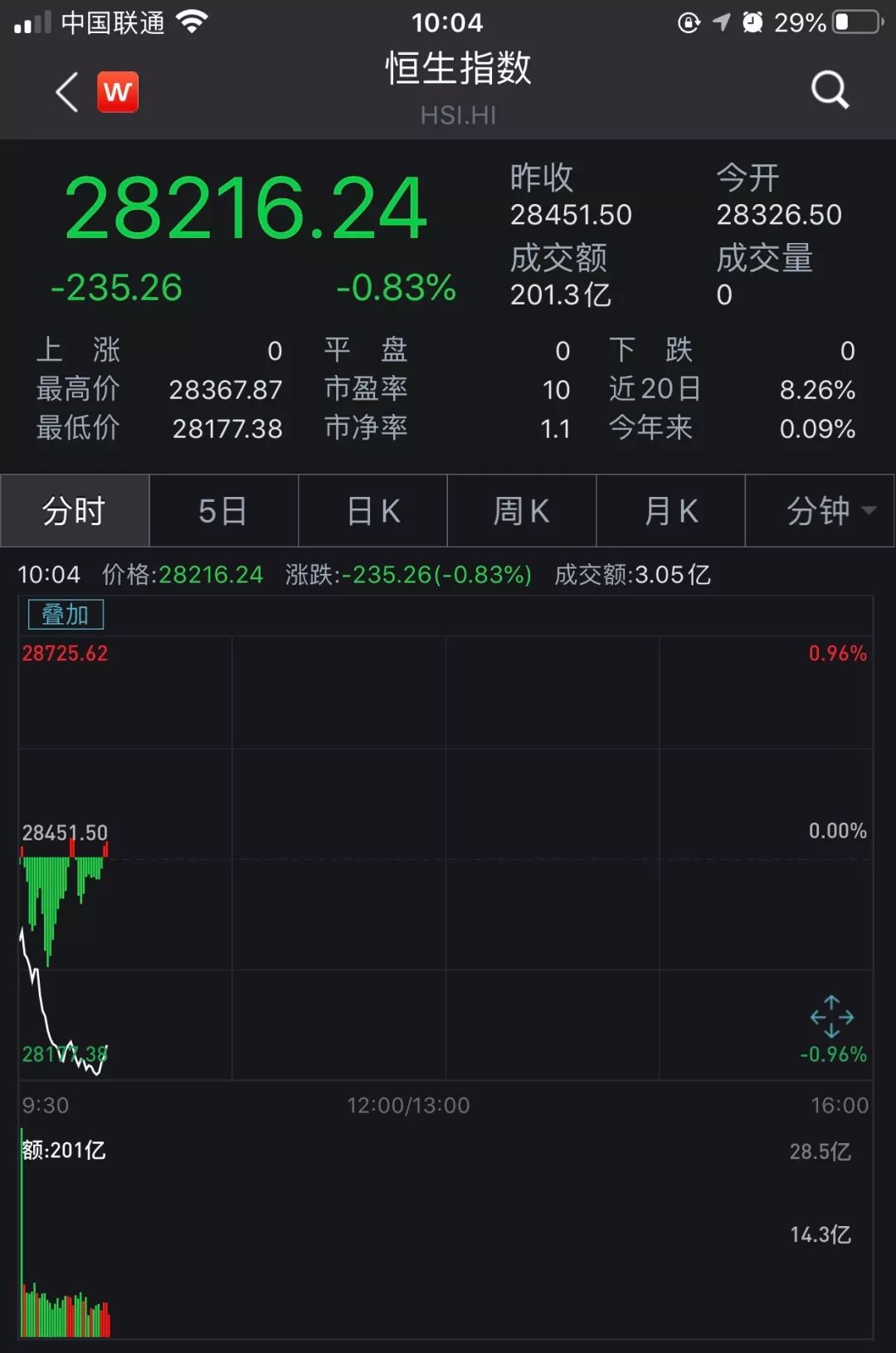Expand the 分钟 interval dropdown

(821, 511)
